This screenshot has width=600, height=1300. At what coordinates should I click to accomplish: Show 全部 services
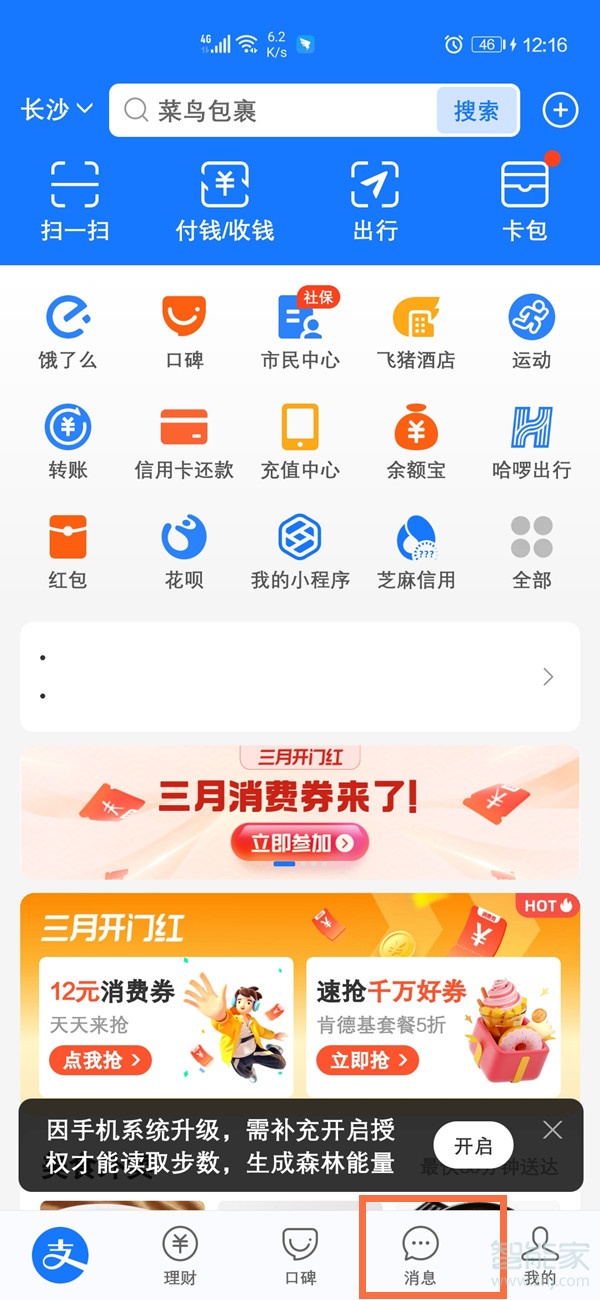point(532,552)
